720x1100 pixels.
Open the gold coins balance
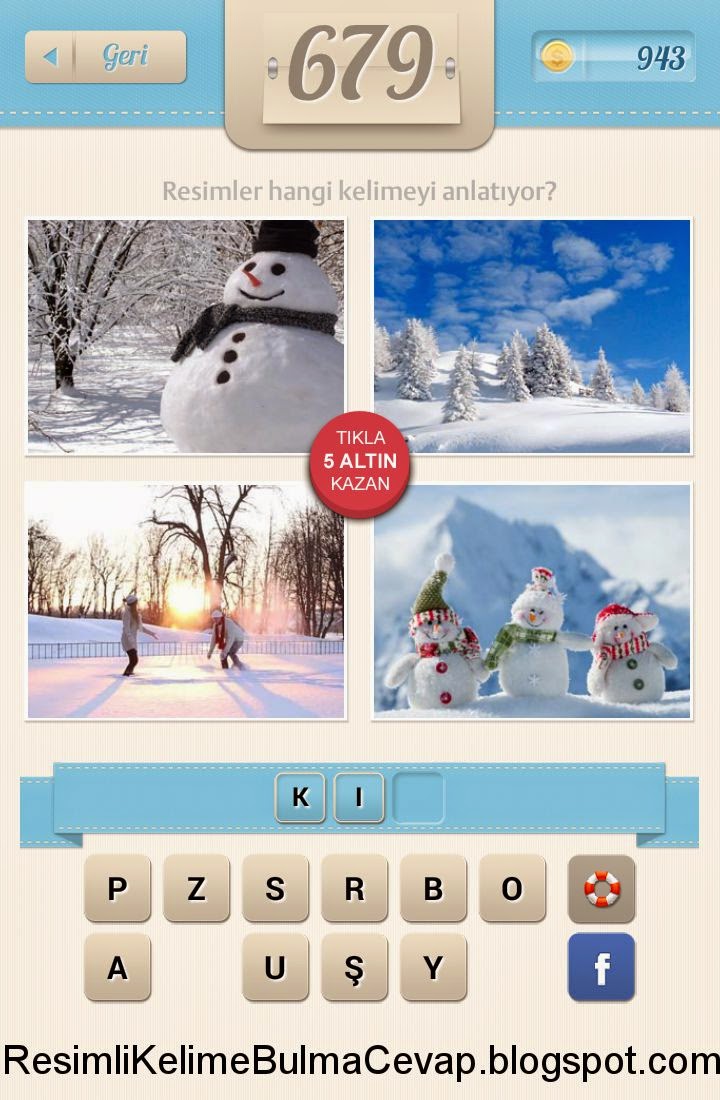click(x=614, y=57)
